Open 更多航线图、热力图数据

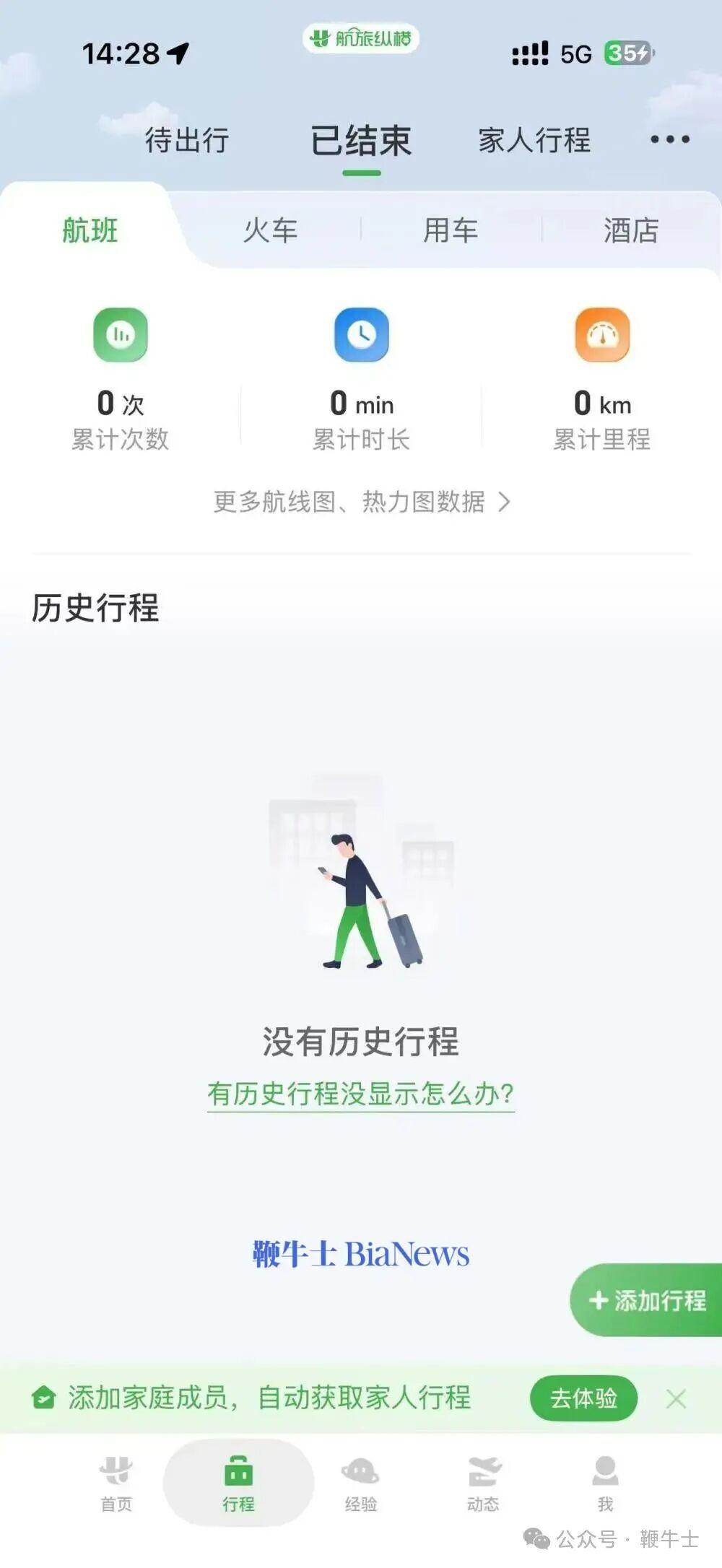click(x=361, y=502)
